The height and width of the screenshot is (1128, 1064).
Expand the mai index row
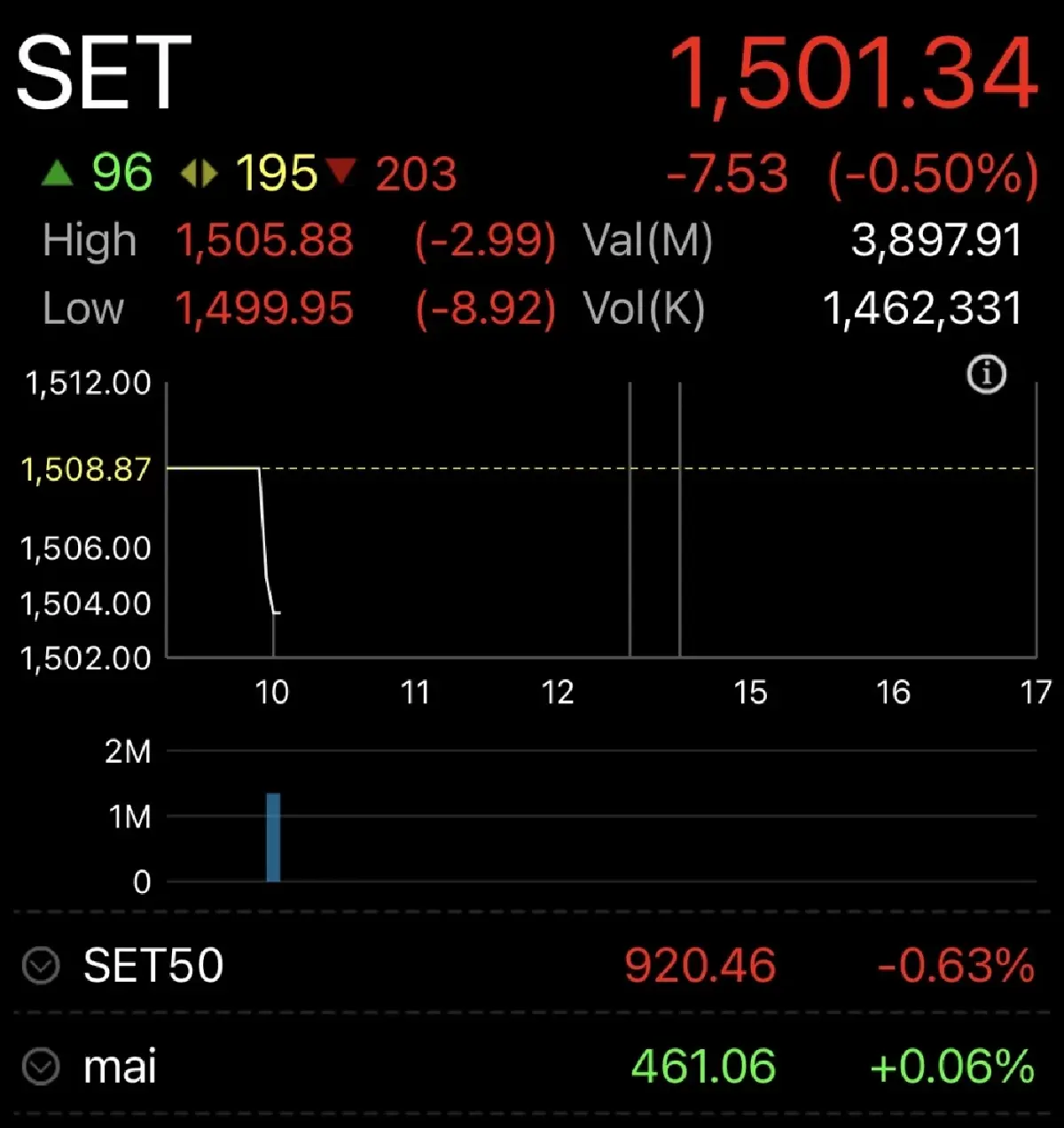(x=41, y=1067)
